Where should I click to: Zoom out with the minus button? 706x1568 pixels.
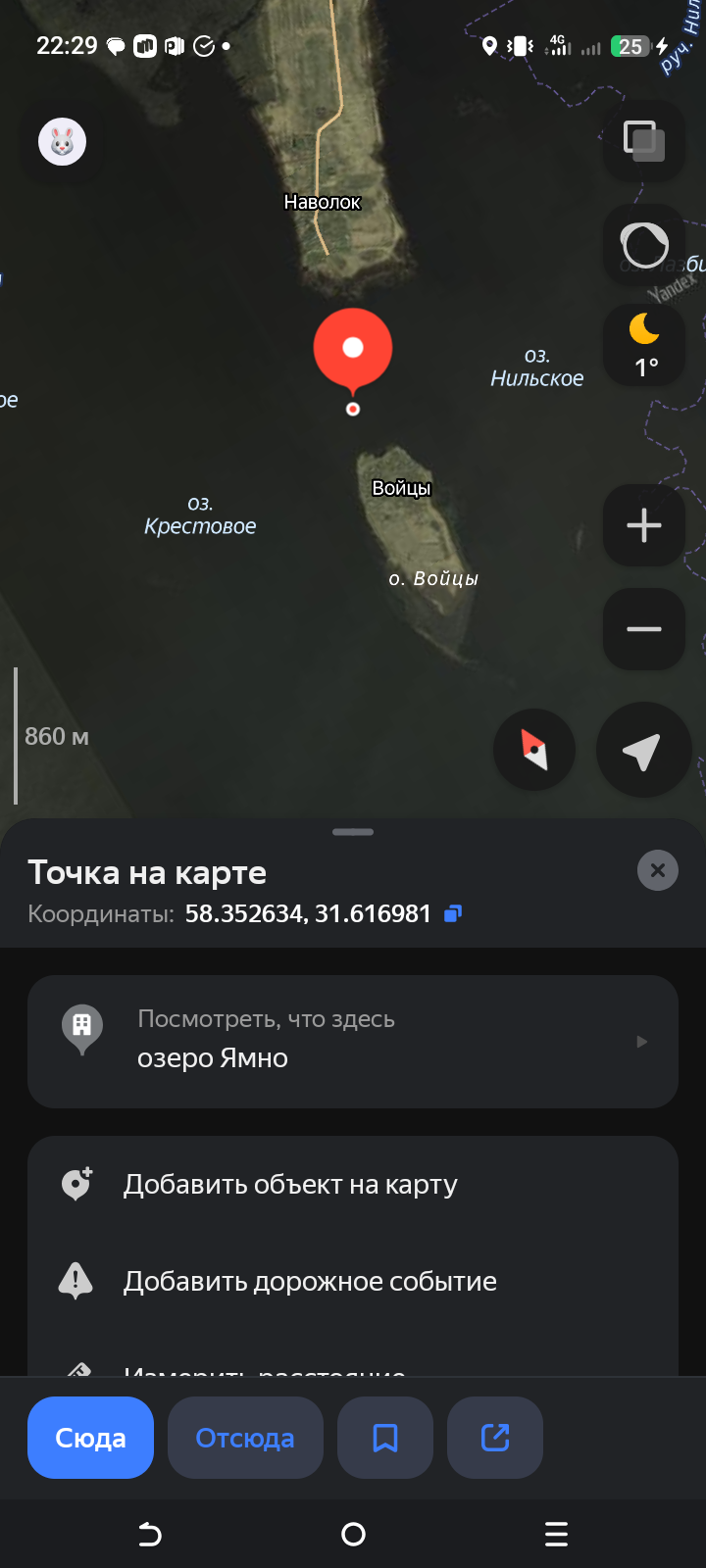(x=643, y=629)
